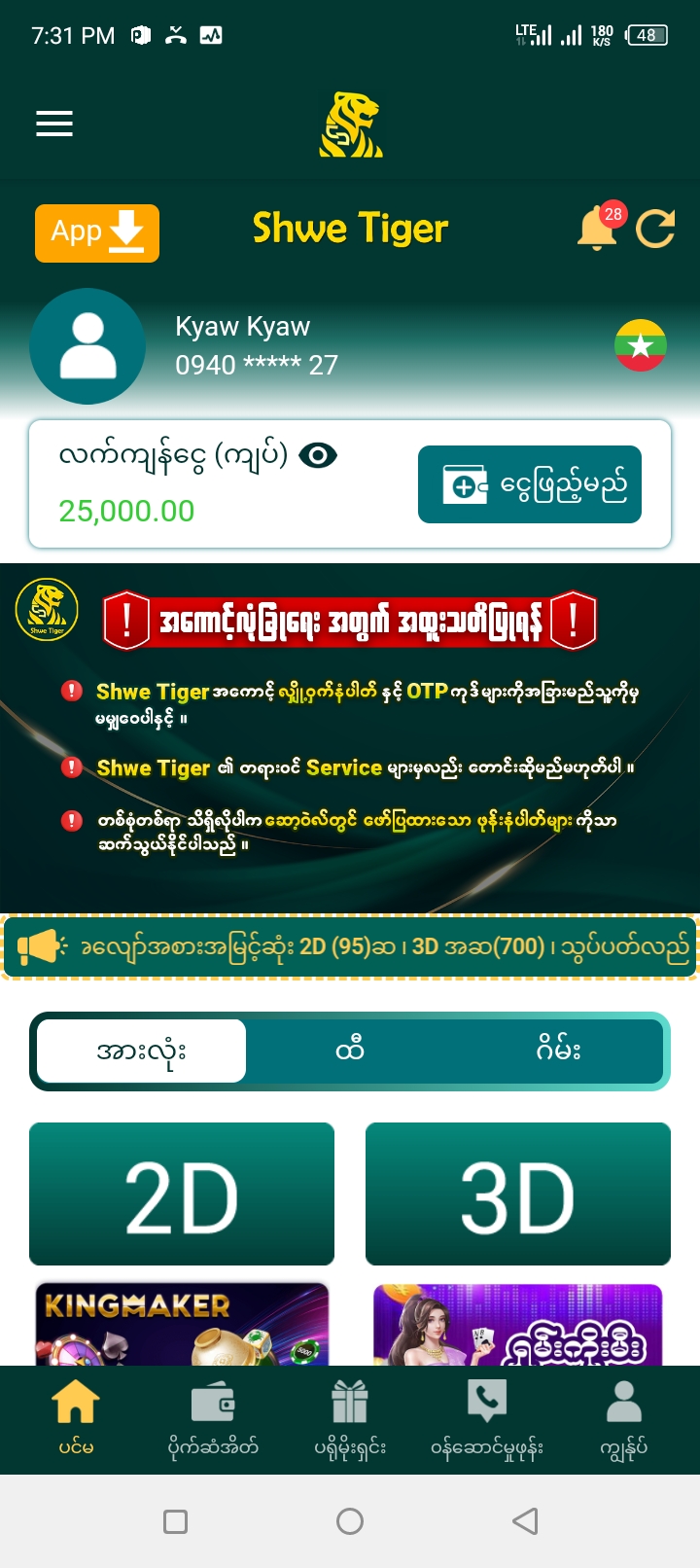Go to the ပင်မ home tab
The height and width of the screenshot is (1568, 700).
click(76, 1418)
